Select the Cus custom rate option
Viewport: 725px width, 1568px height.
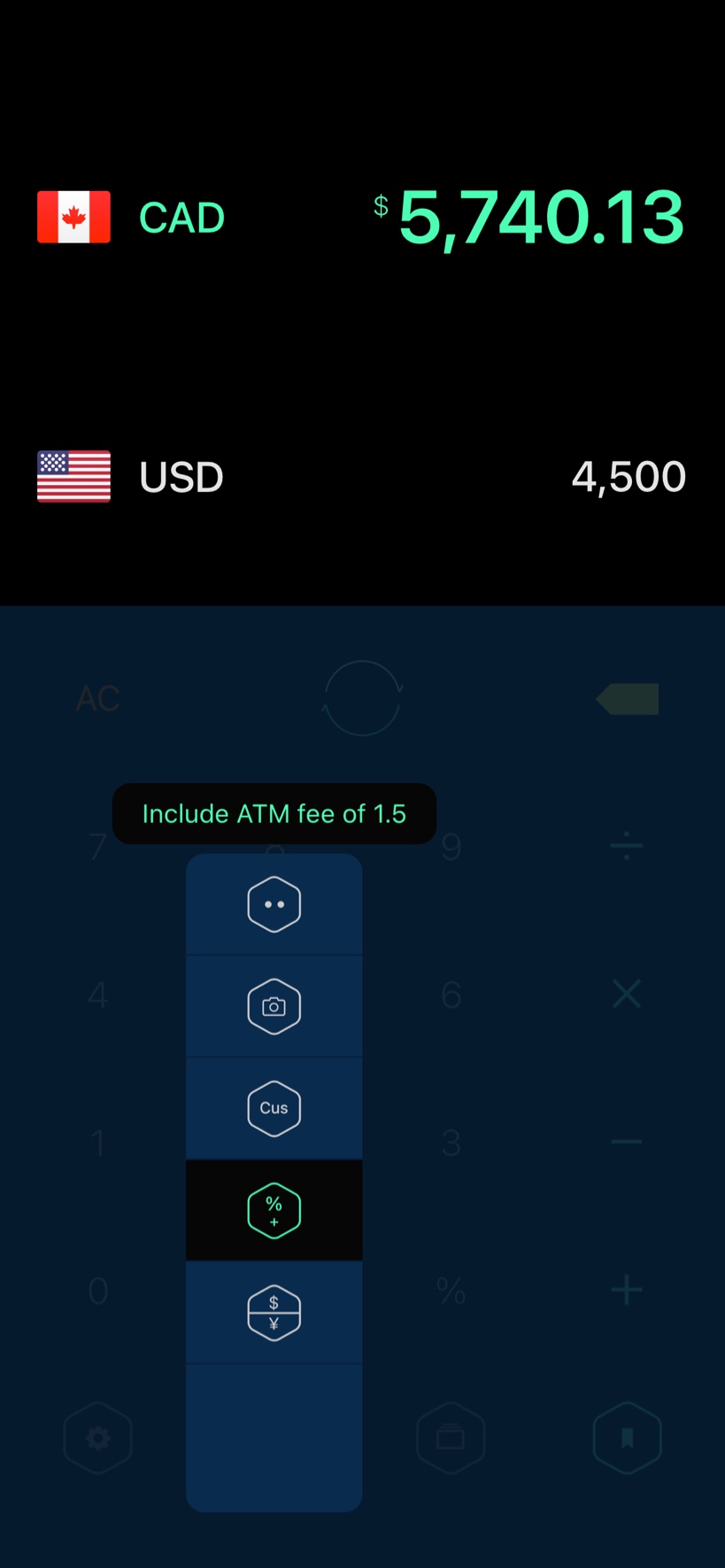point(274,1108)
